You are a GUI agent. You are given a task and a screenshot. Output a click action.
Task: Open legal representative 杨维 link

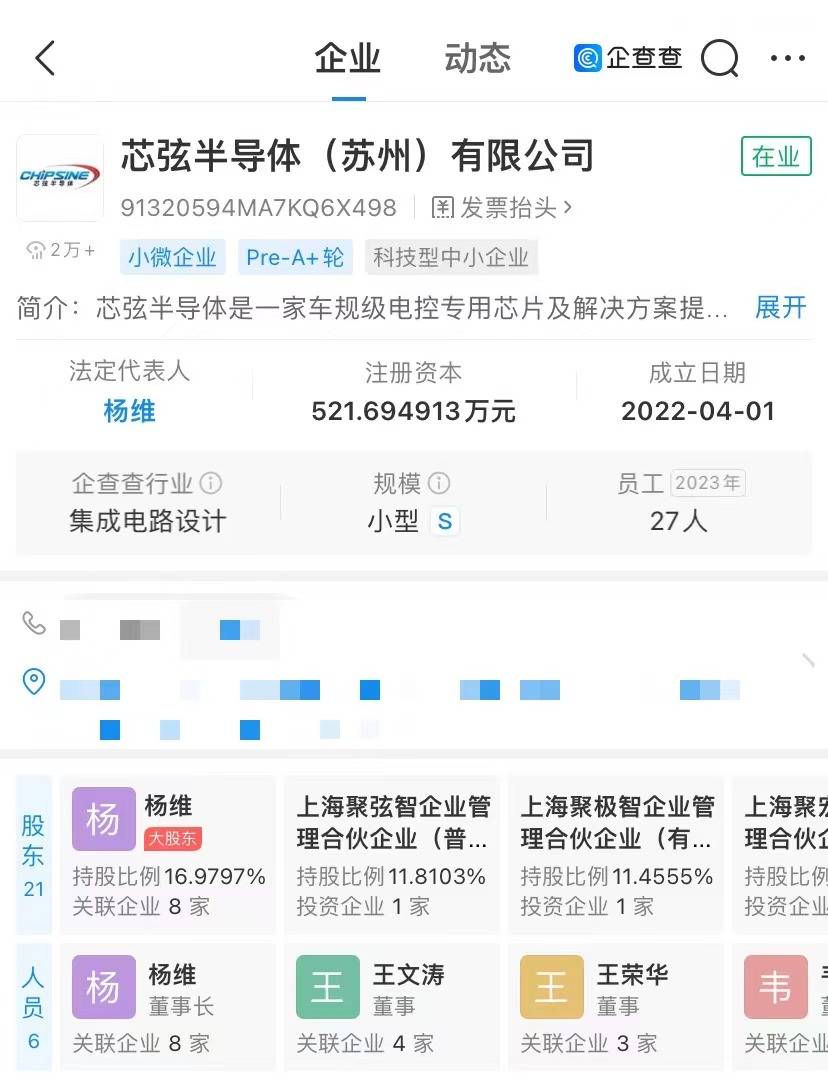pyautogui.click(x=129, y=411)
